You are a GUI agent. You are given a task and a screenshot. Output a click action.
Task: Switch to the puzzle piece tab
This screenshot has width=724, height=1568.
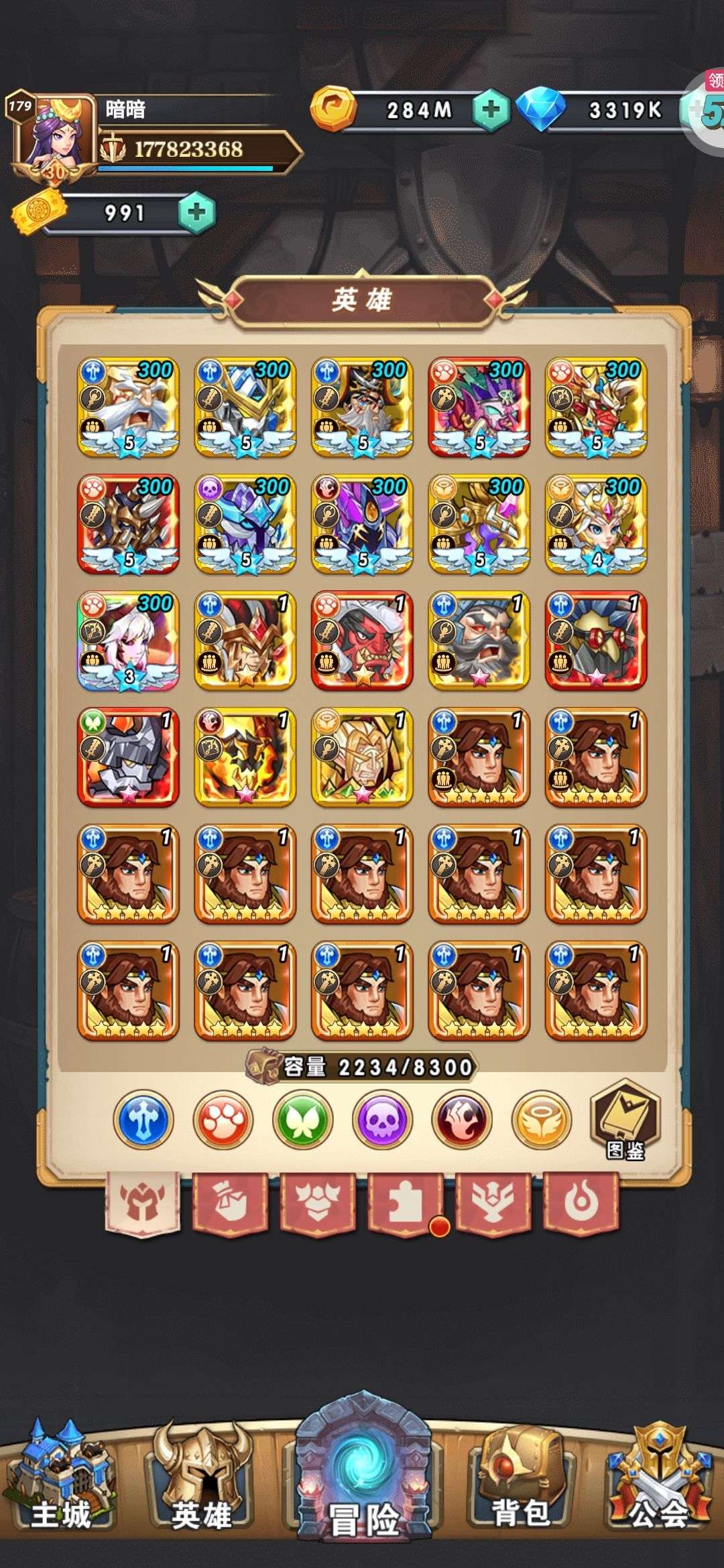click(405, 1203)
